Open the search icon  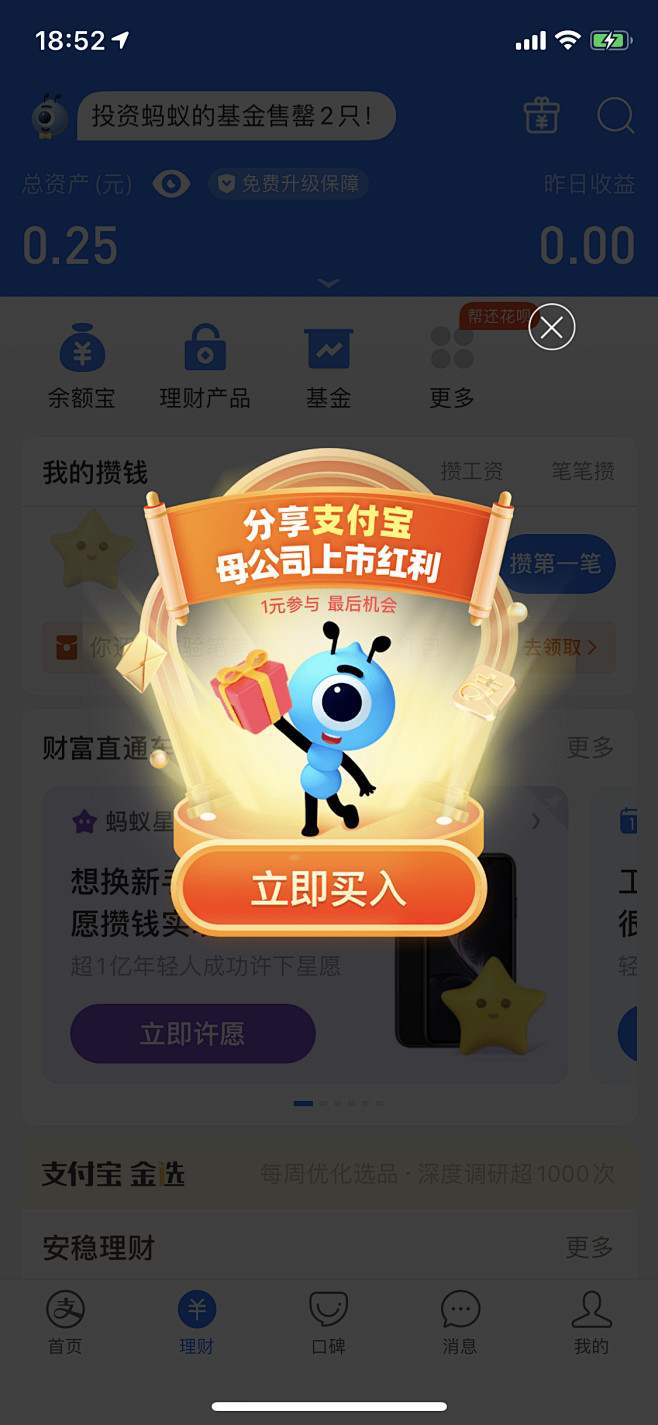tap(615, 116)
